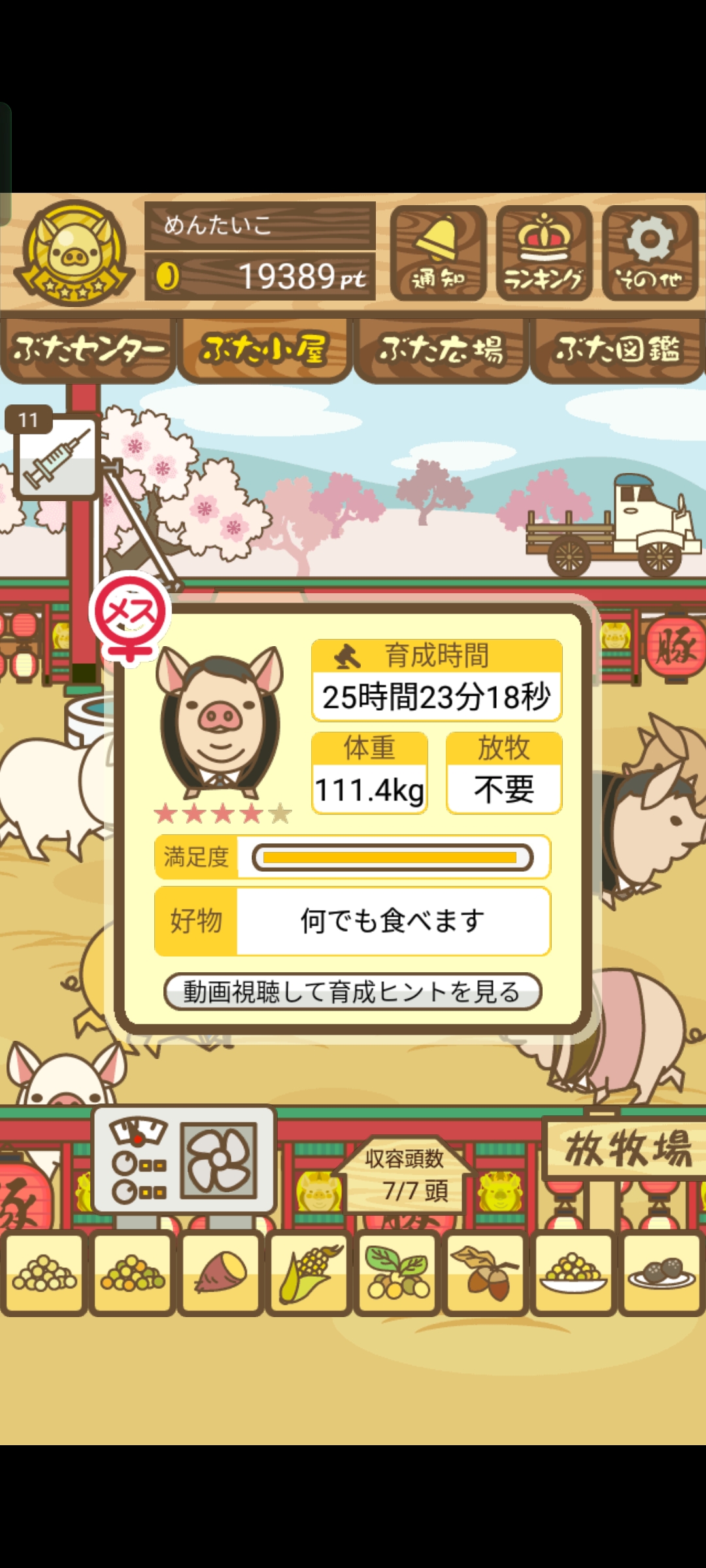Feed the sweet potato food item

point(221,1273)
